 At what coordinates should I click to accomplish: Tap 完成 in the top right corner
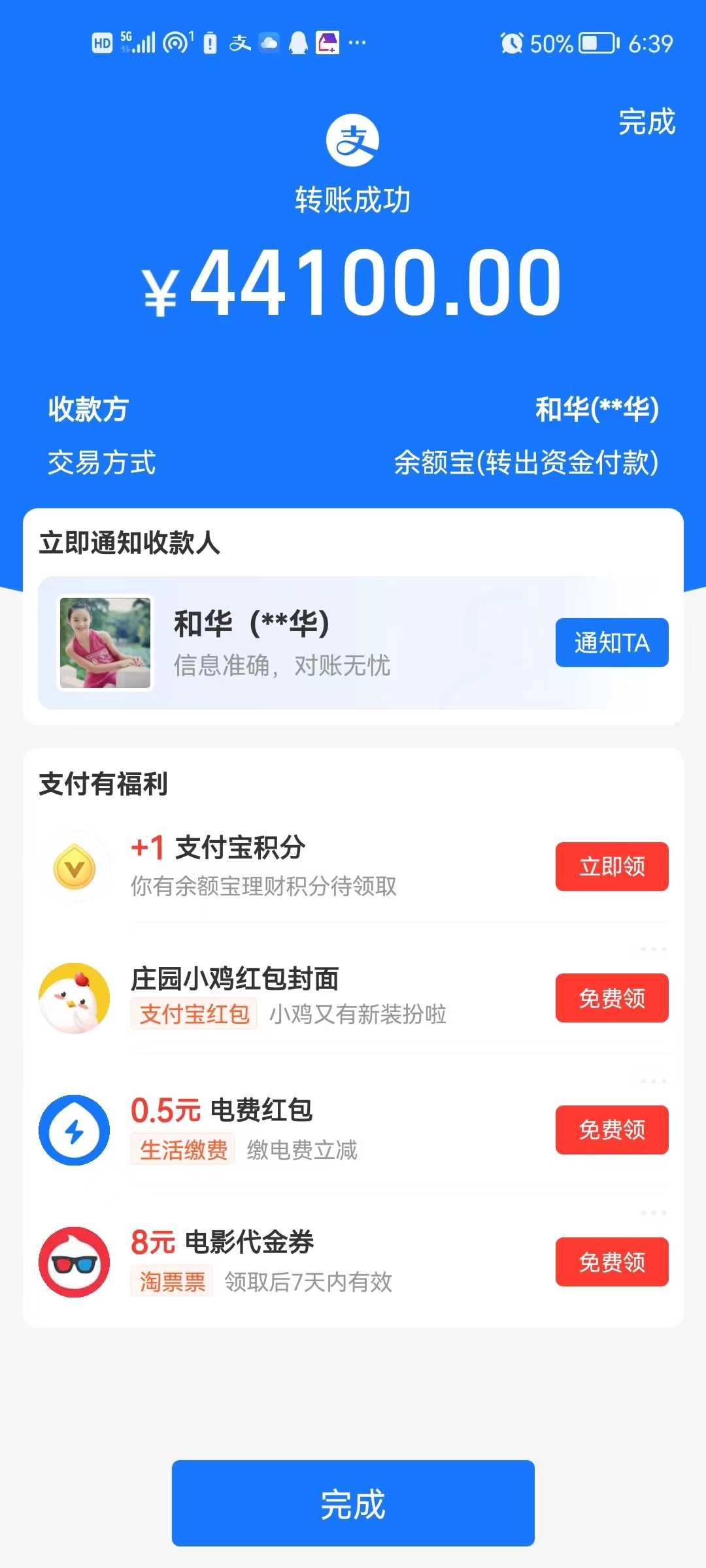(647, 122)
